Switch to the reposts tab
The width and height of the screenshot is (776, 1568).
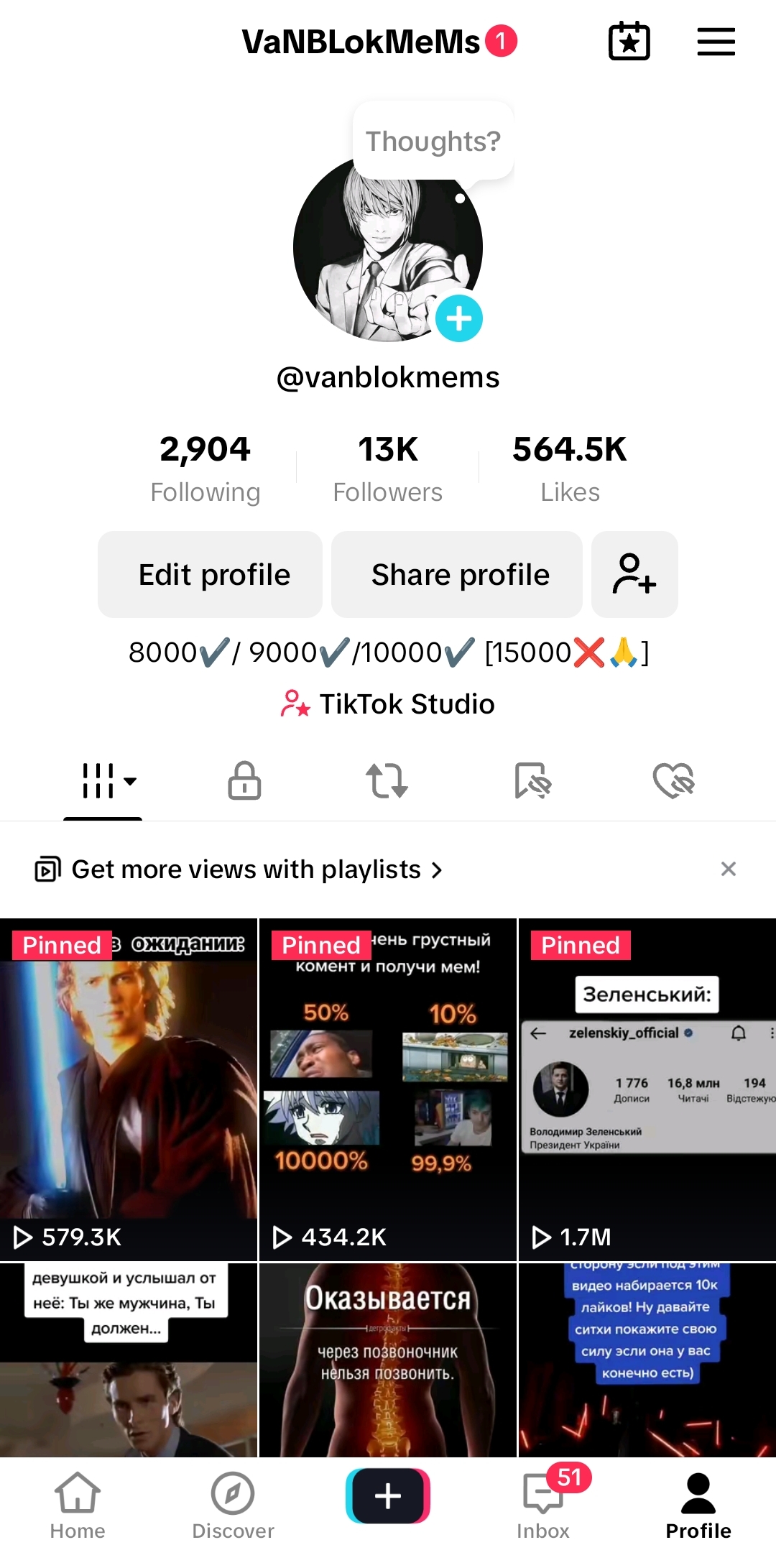[x=387, y=780]
